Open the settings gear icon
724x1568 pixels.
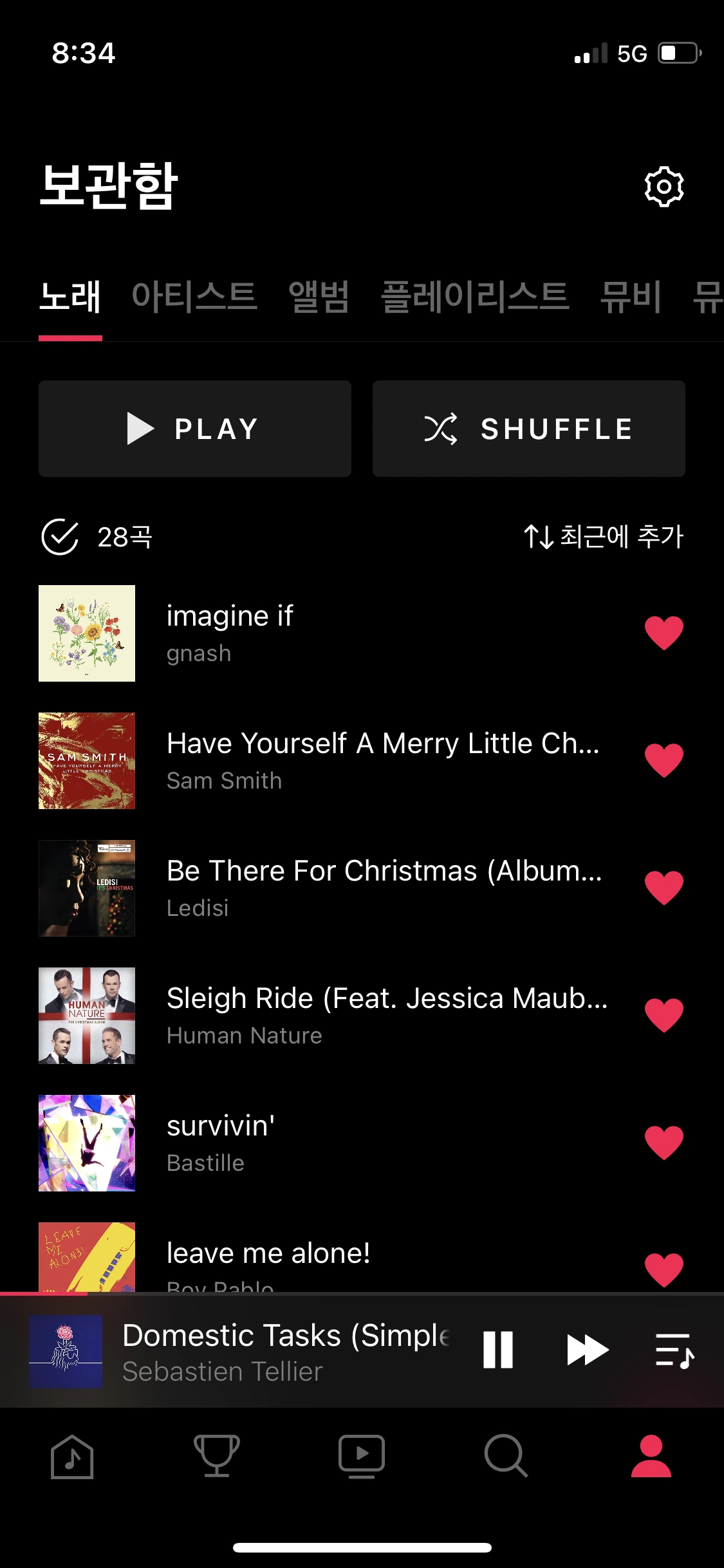click(664, 187)
